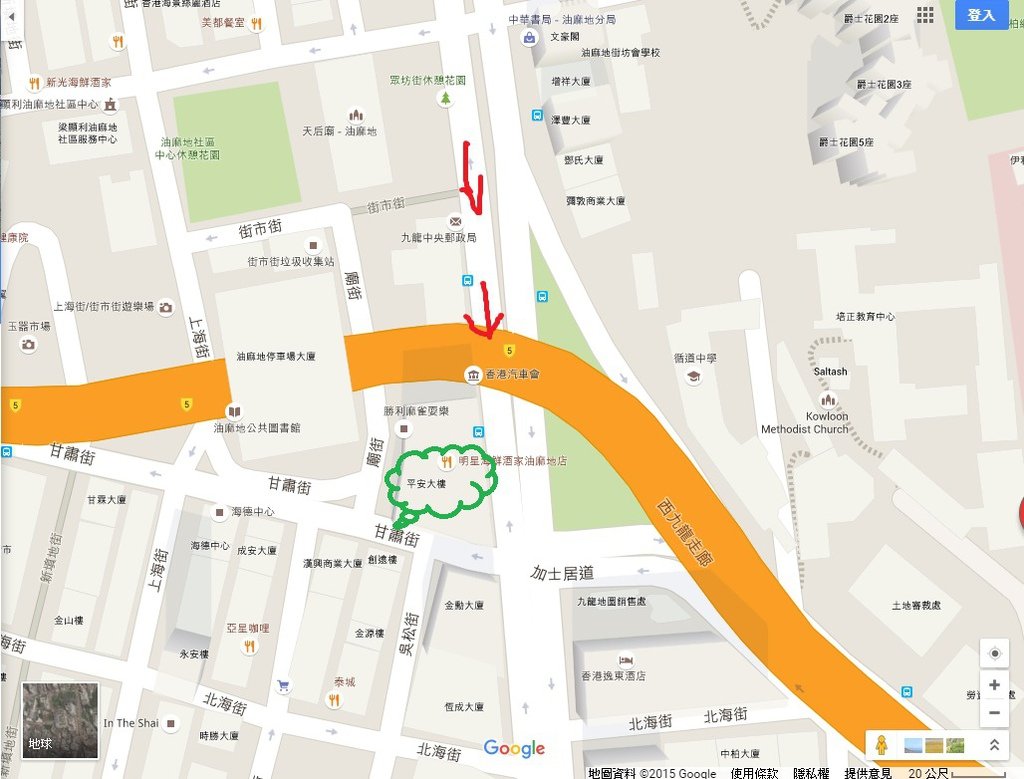The height and width of the screenshot is (779, 1024).
Task: Sign in with the 登入 button
Action: point(981,15)
